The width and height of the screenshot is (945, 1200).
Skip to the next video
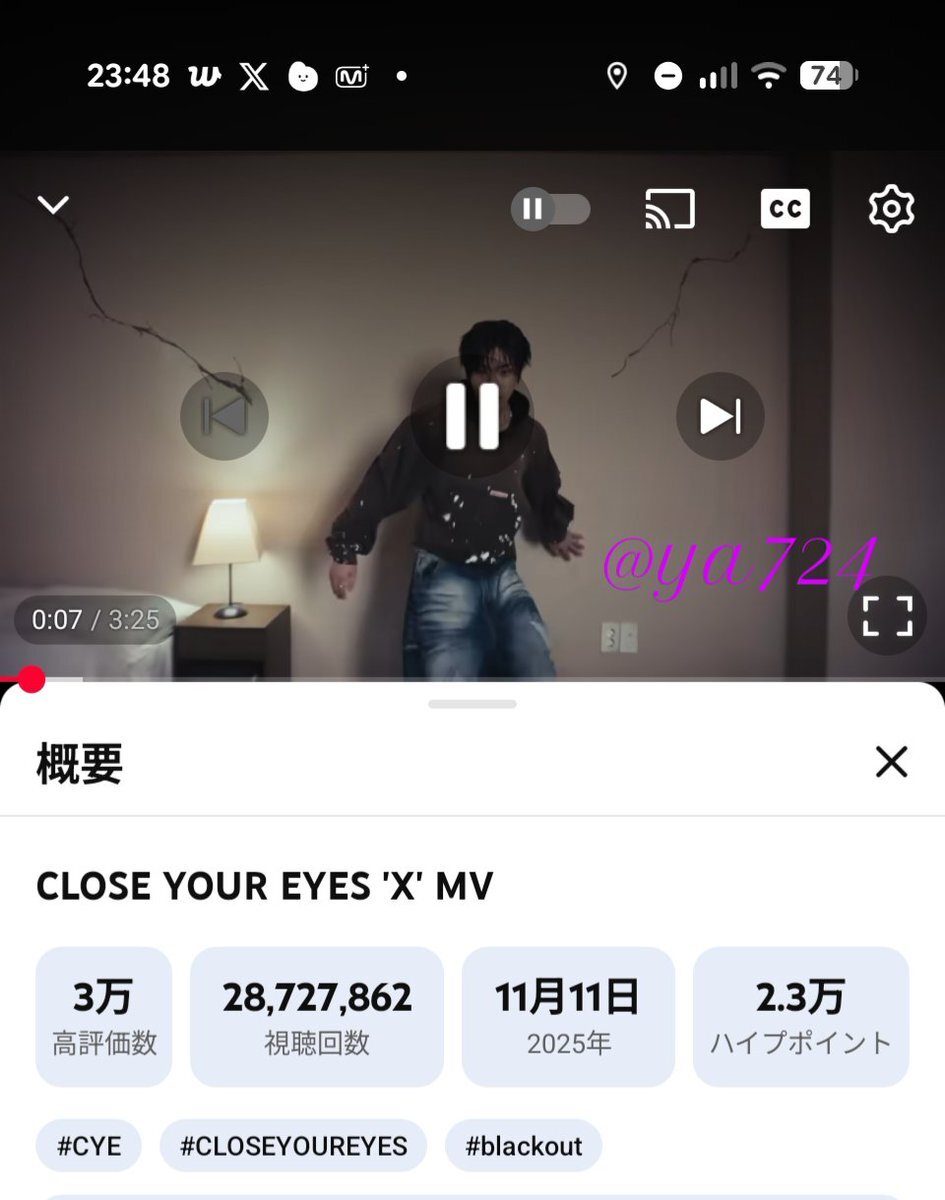click(x=720, y=416)
